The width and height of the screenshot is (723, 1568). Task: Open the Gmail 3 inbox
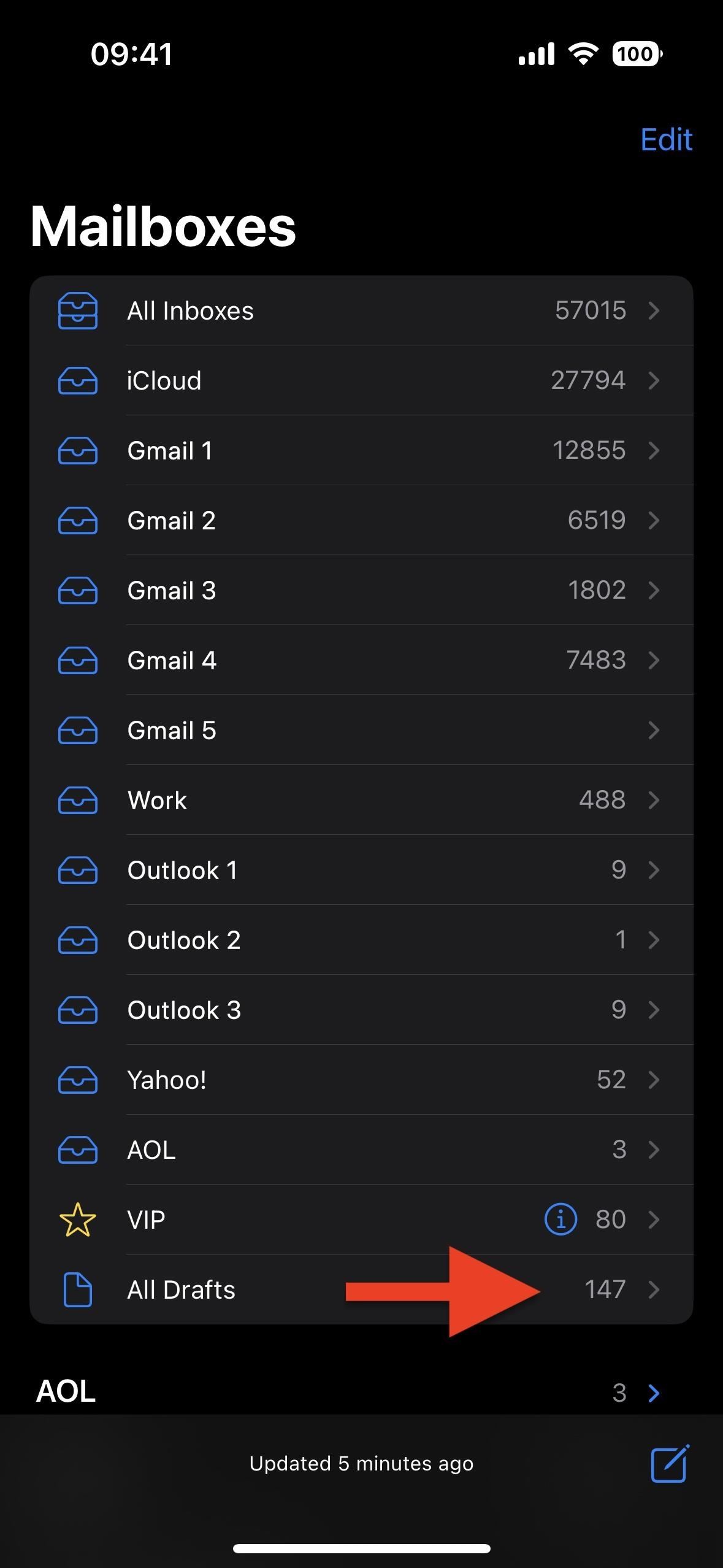(x=361, y=591)
